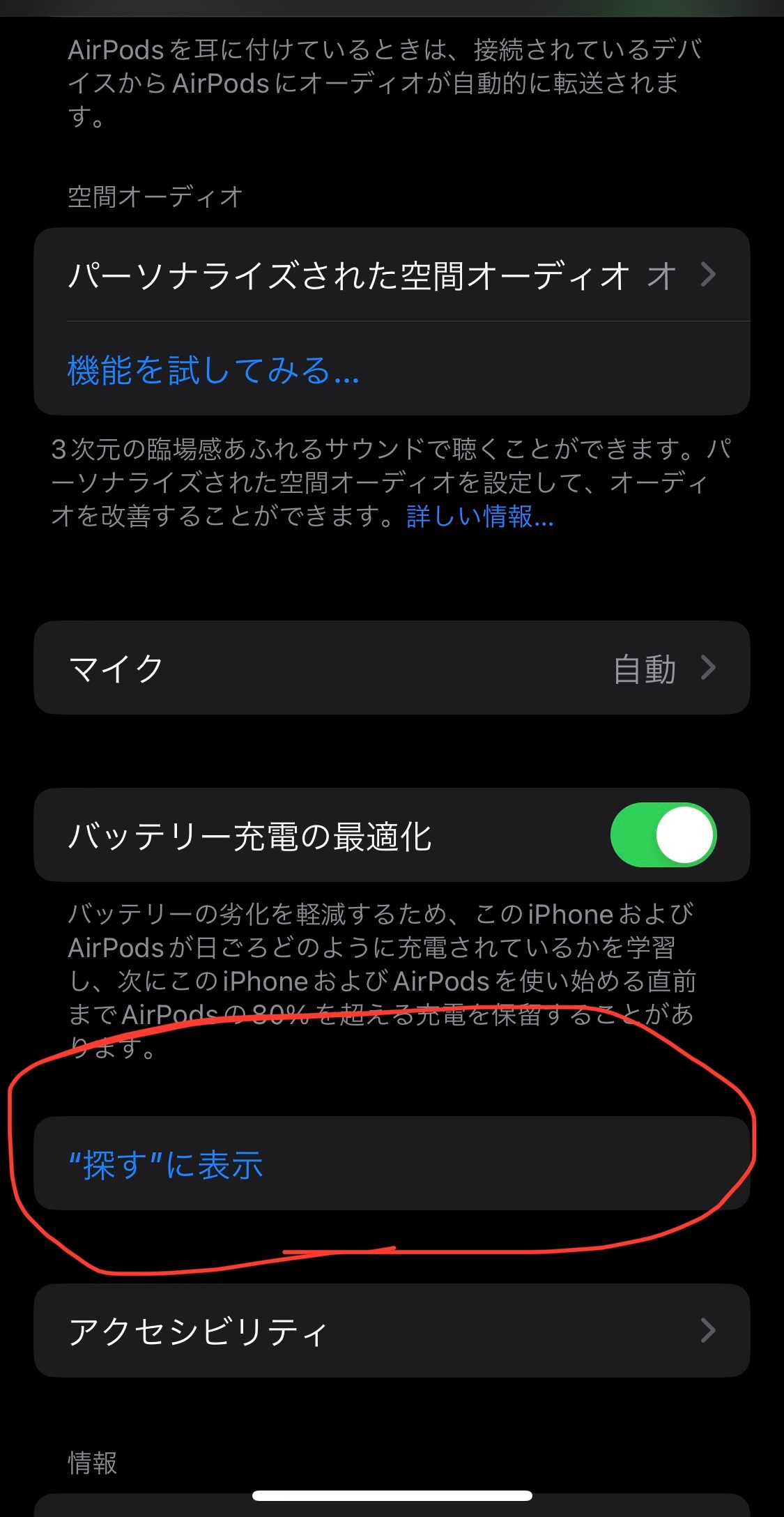Image resolution: width=784 pixels, height=1517 pixels.
Task: Open パーソナライズされた空間オーディオ settings
Action: (x=390, y=275)
